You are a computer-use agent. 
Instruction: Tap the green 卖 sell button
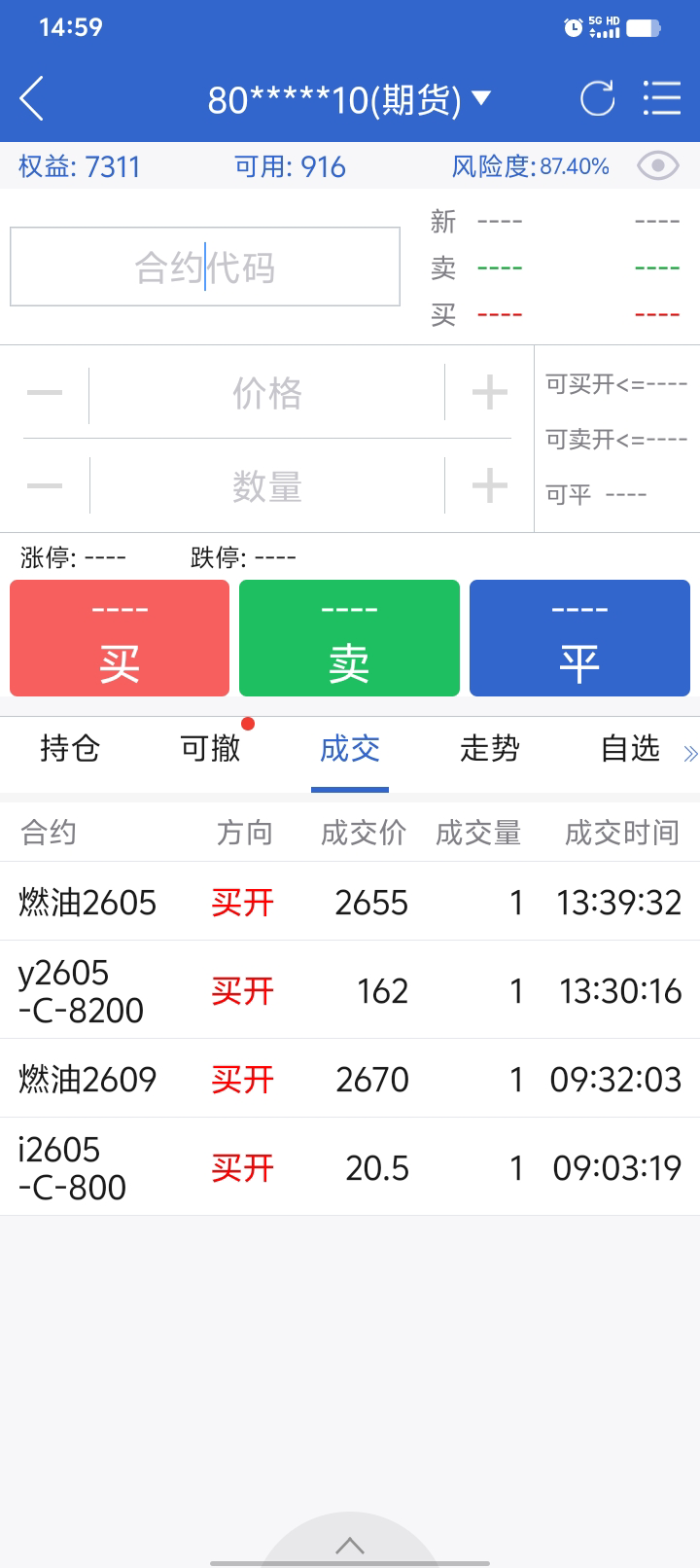tap(349, 638)
